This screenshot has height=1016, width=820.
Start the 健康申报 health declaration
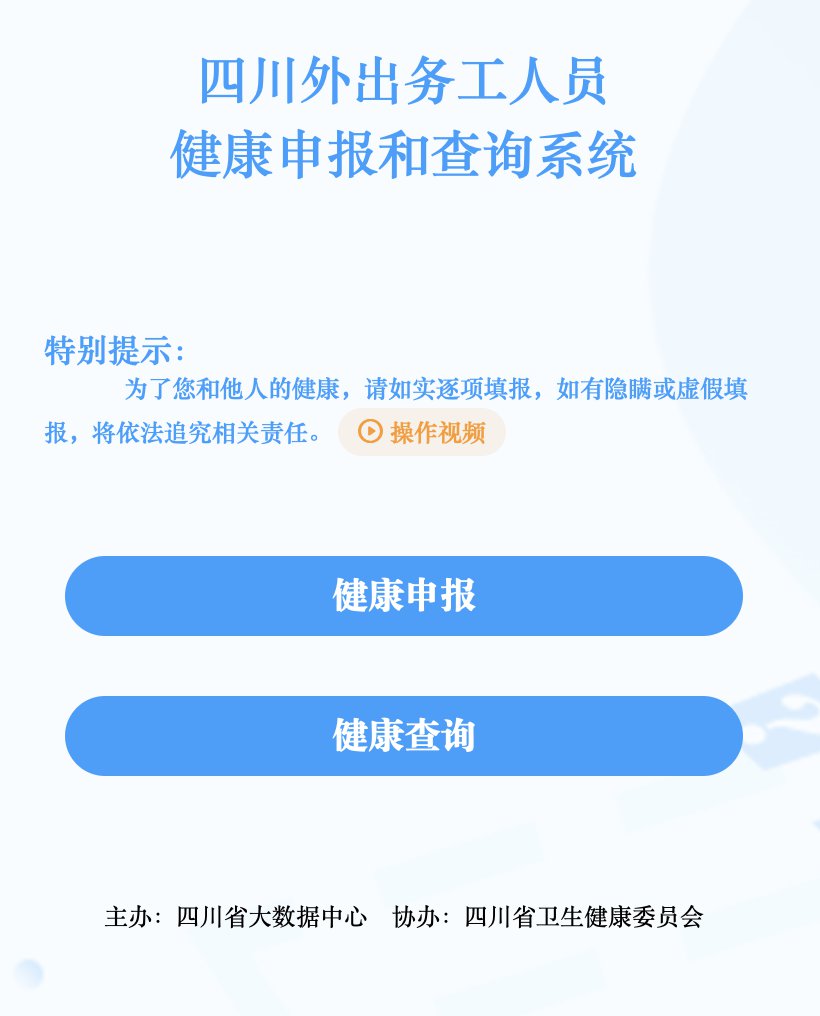pos(403,596)
